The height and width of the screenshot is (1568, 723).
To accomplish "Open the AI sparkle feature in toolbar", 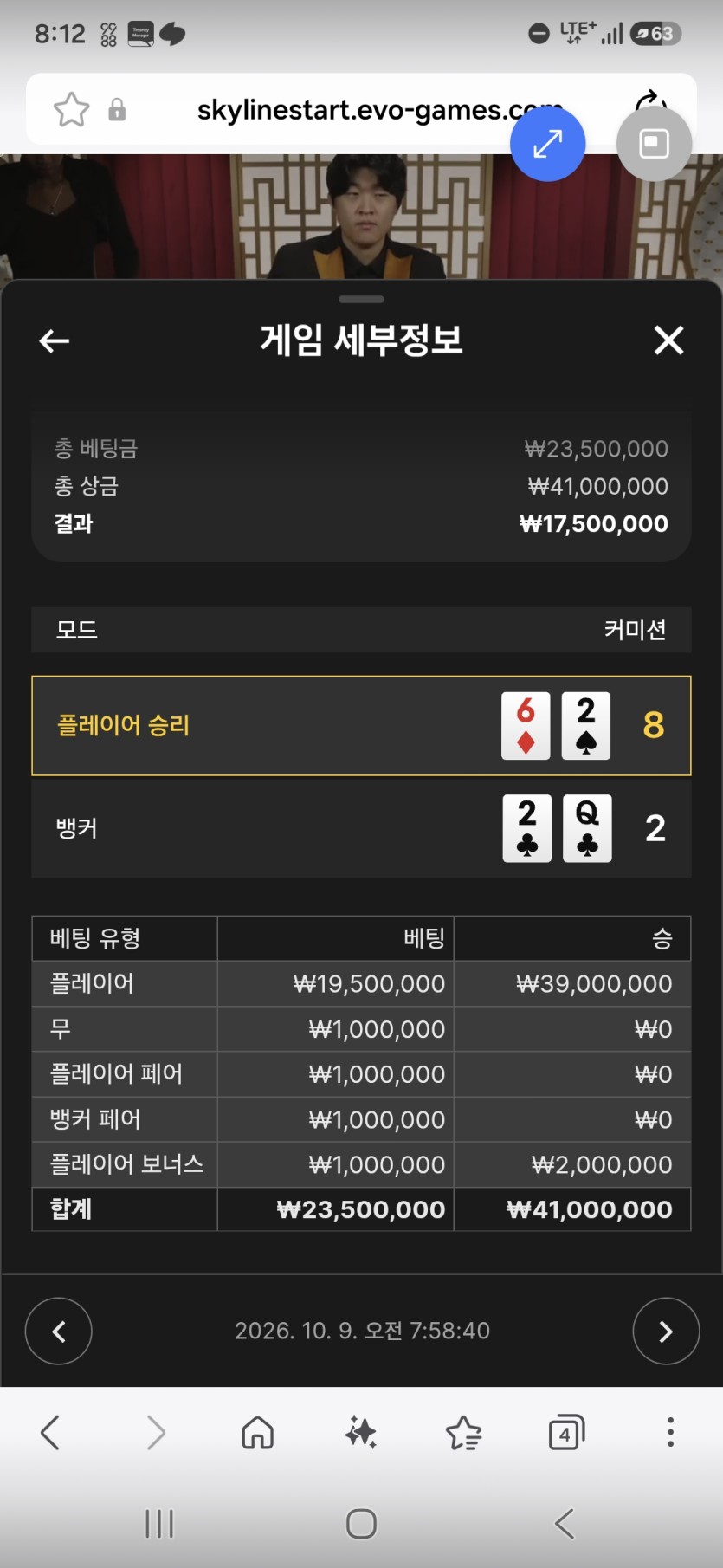I will click(360, 1433).
